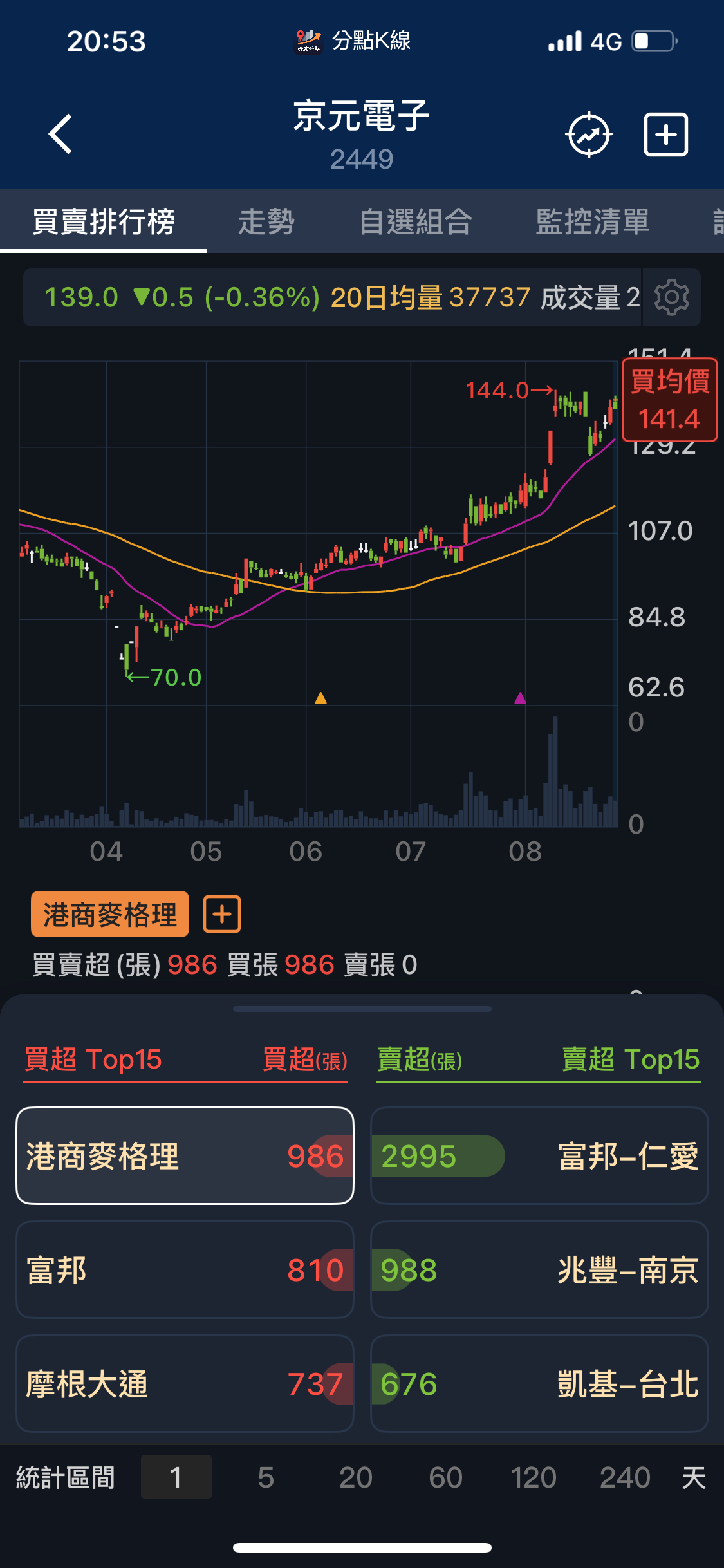Screen dimensions: 724x1568
Task: Open the 自選組合 tab
Action: point(416,222)
